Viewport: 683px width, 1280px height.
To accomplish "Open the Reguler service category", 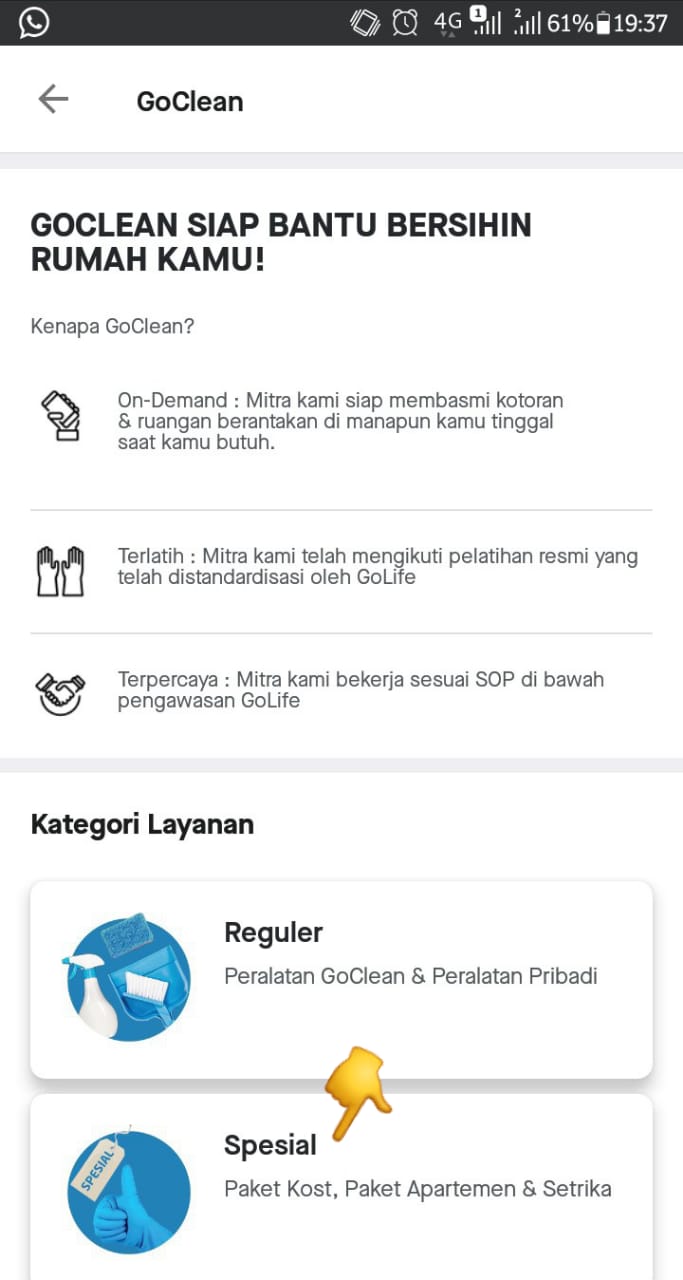I will (x=341, y=979).
